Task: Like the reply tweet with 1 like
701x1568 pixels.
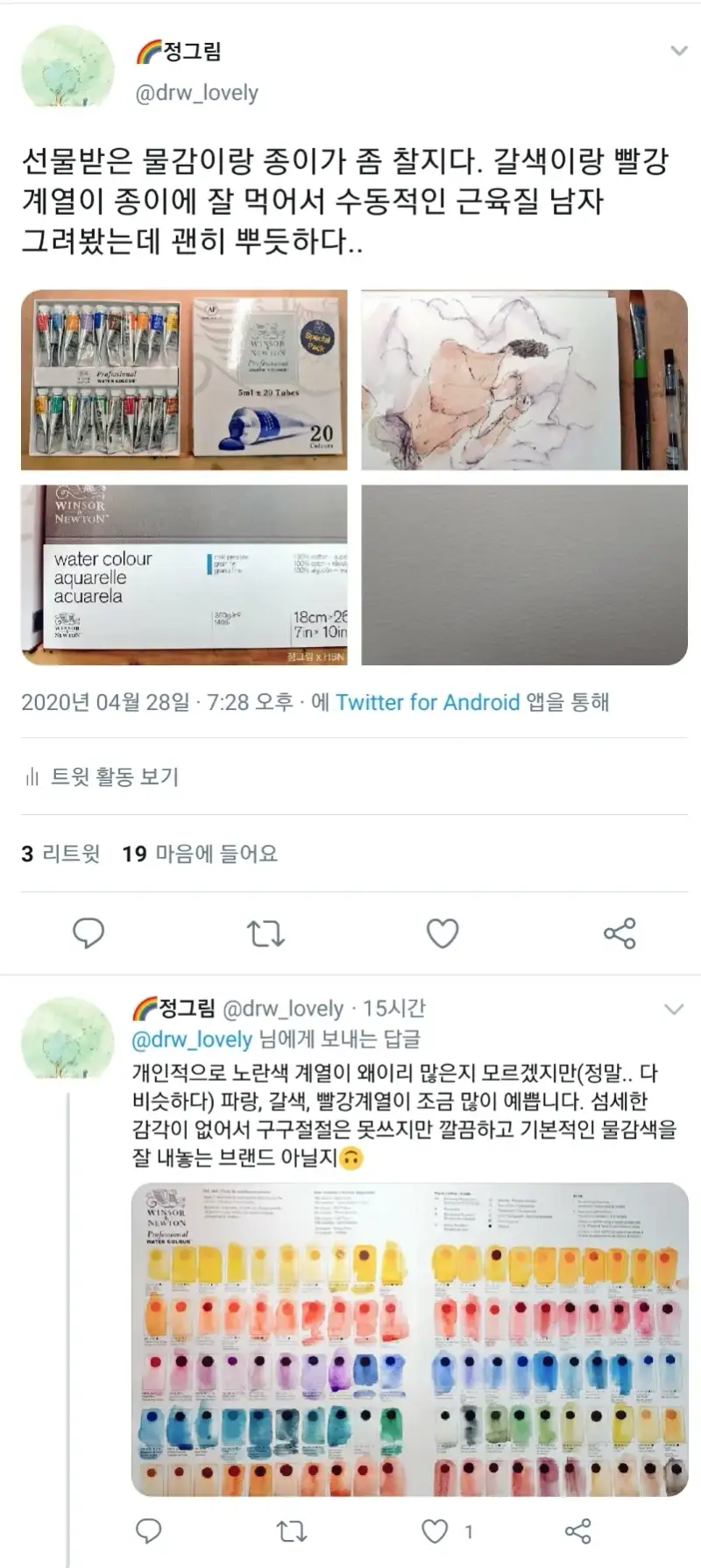Action: tap(435, 1531)
